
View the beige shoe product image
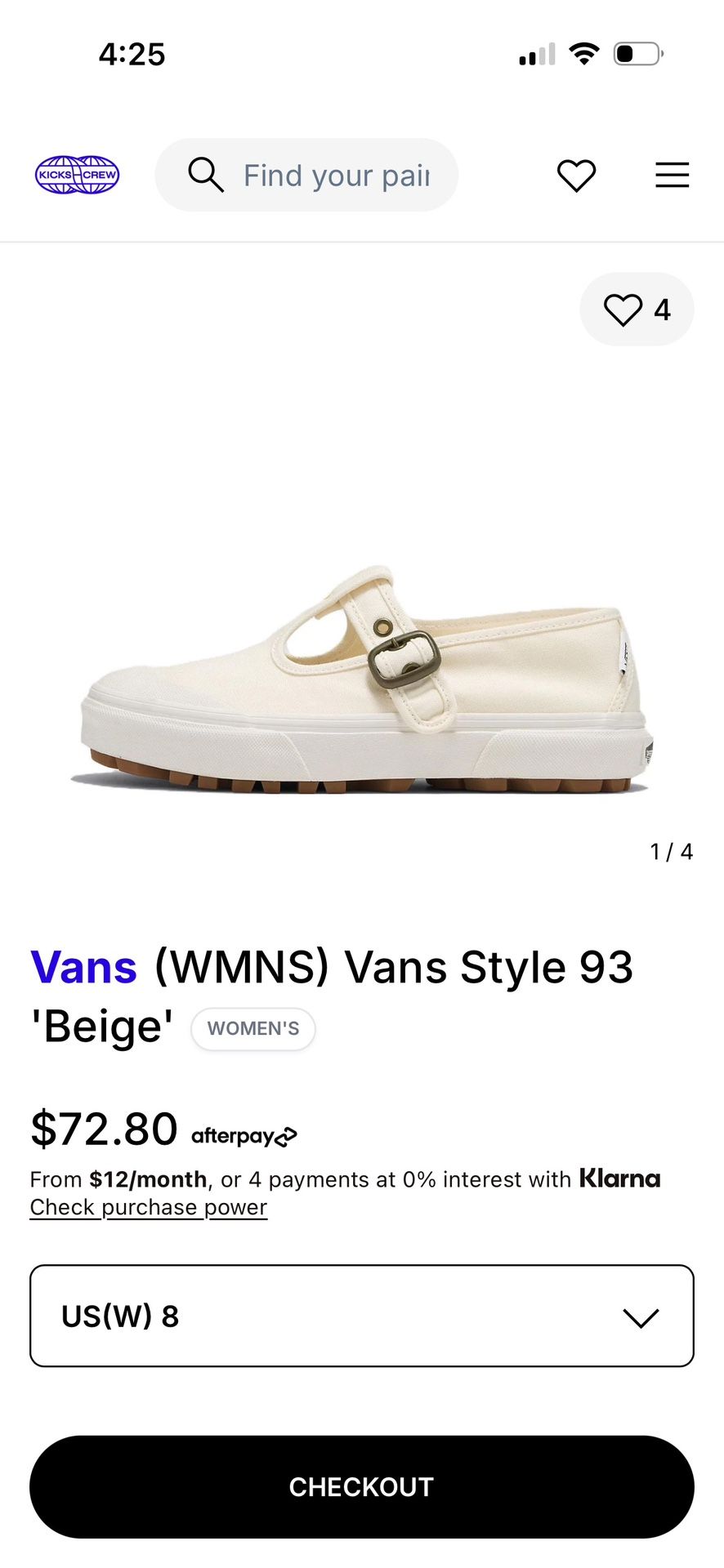pyautogui.click(x=361, y=678)
